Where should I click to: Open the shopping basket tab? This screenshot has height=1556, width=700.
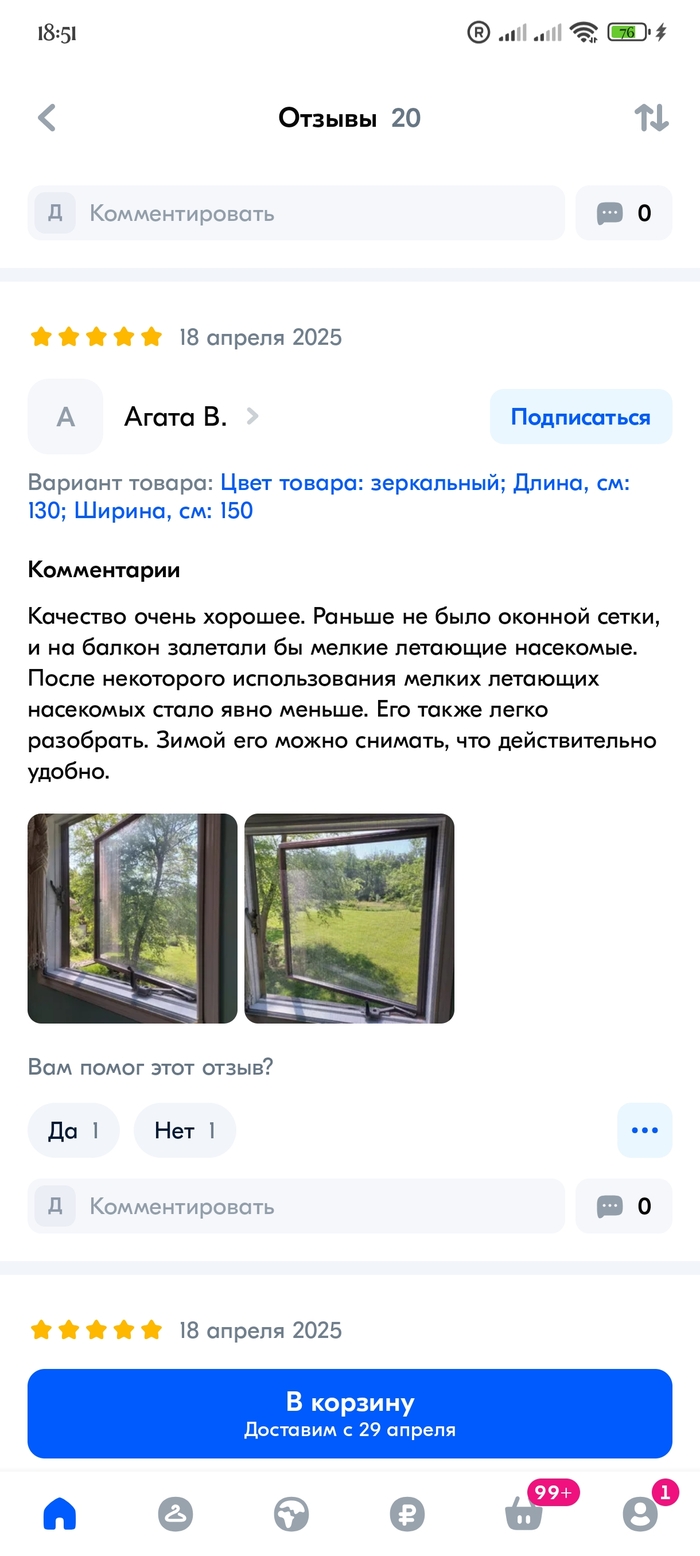[524, 1514]
